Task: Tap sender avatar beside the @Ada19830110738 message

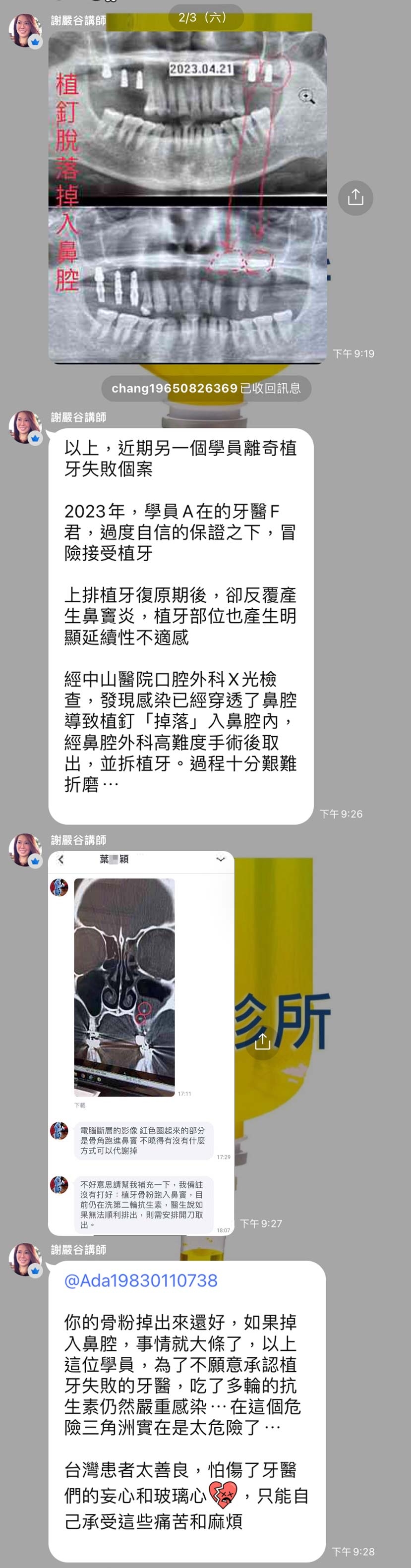Action: point(25,1259)
